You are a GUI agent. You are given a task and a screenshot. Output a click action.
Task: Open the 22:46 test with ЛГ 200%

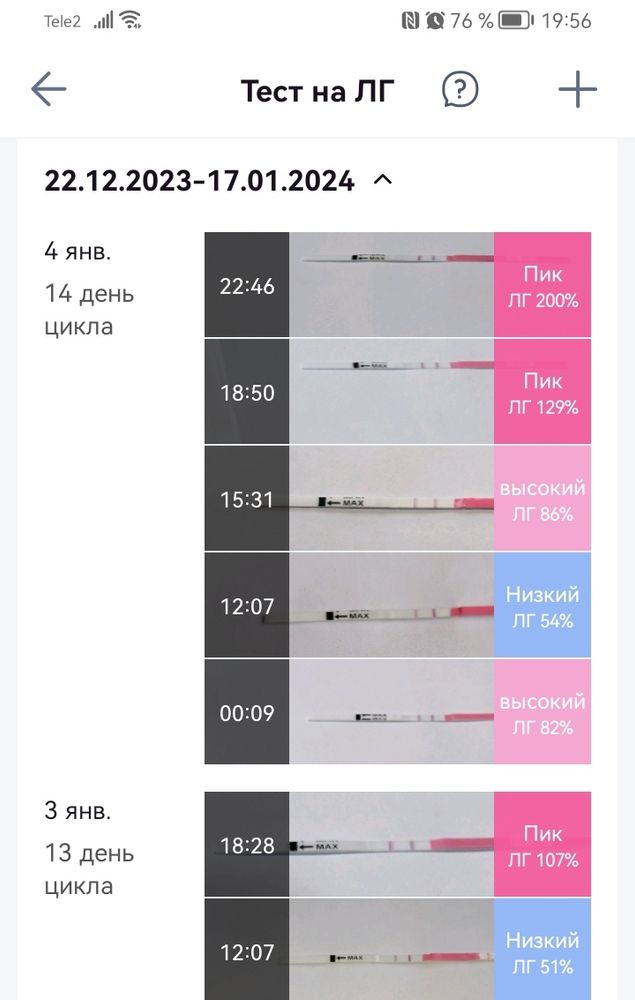click(397, 286)
